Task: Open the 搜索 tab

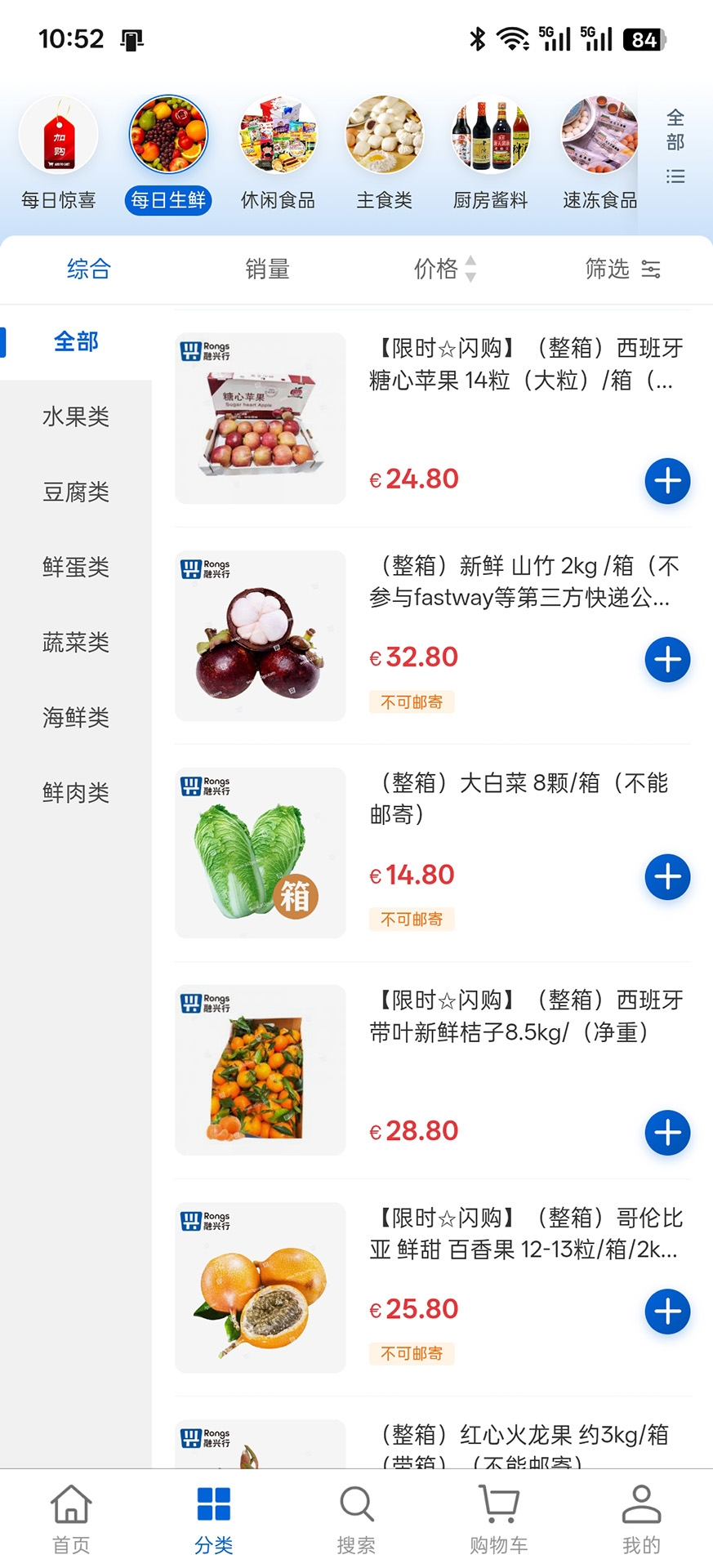Action: pyautogui.click(x=356, y=1519)
